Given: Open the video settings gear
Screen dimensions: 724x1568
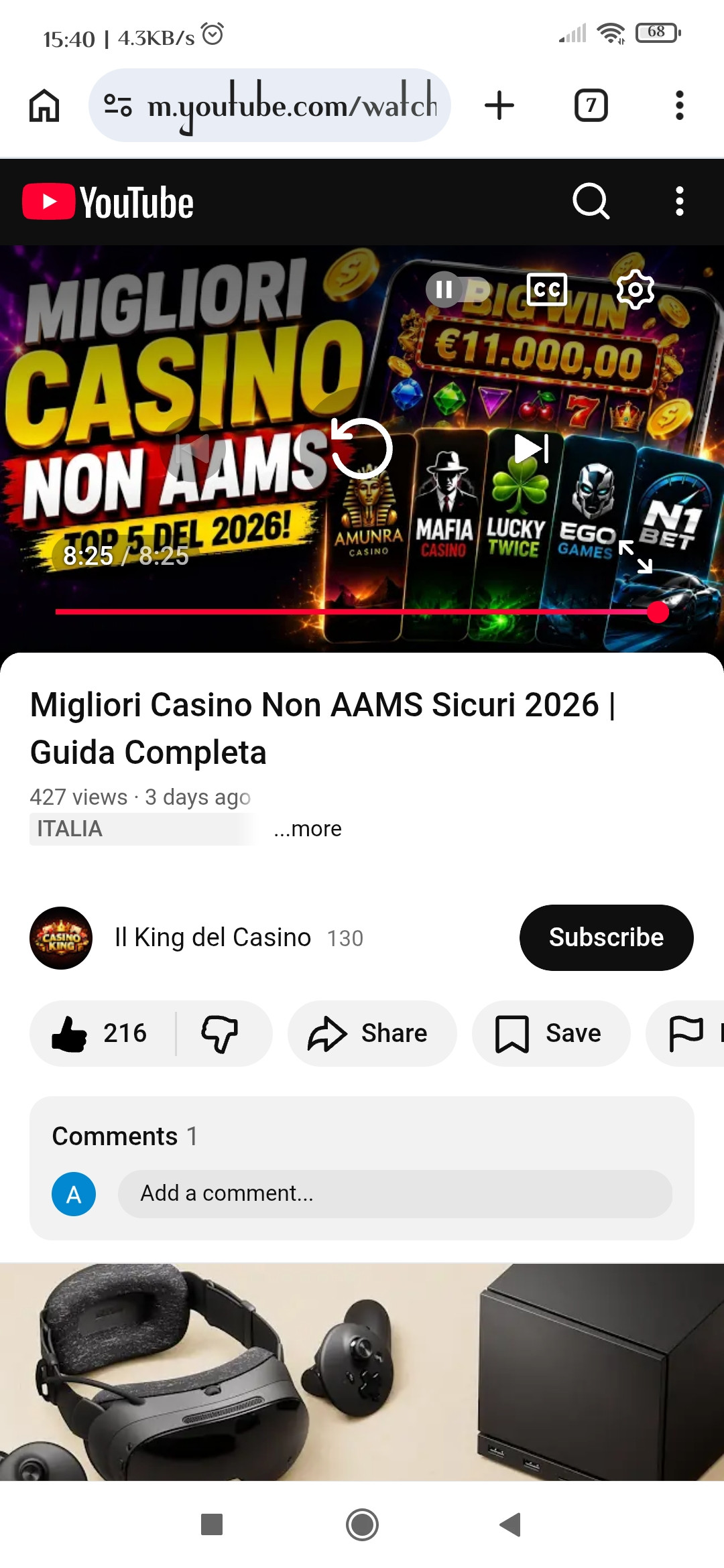Looking at the screenshot, I should (636, 289).
